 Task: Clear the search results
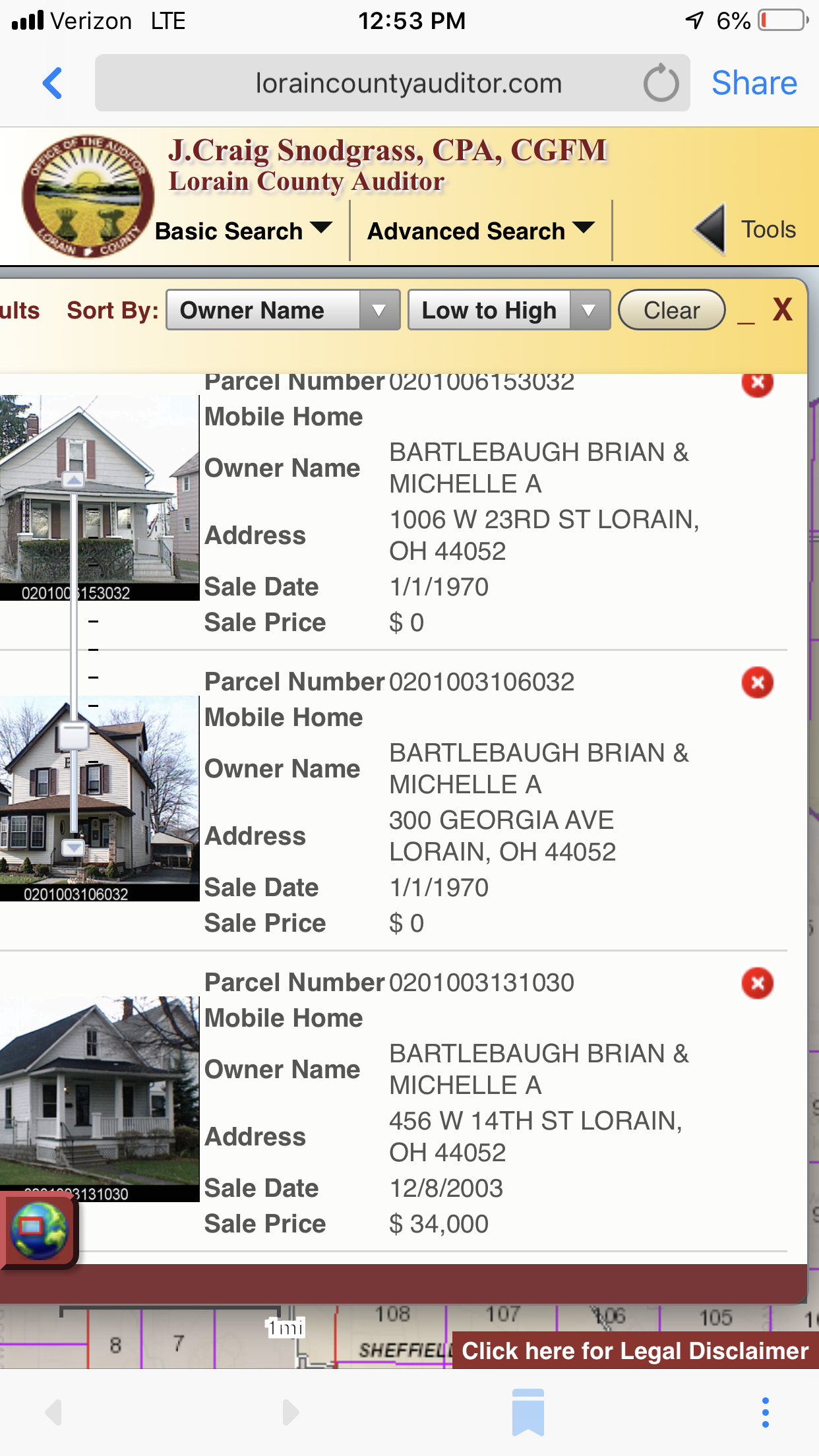pyautogui.click(x=671, y=310)
